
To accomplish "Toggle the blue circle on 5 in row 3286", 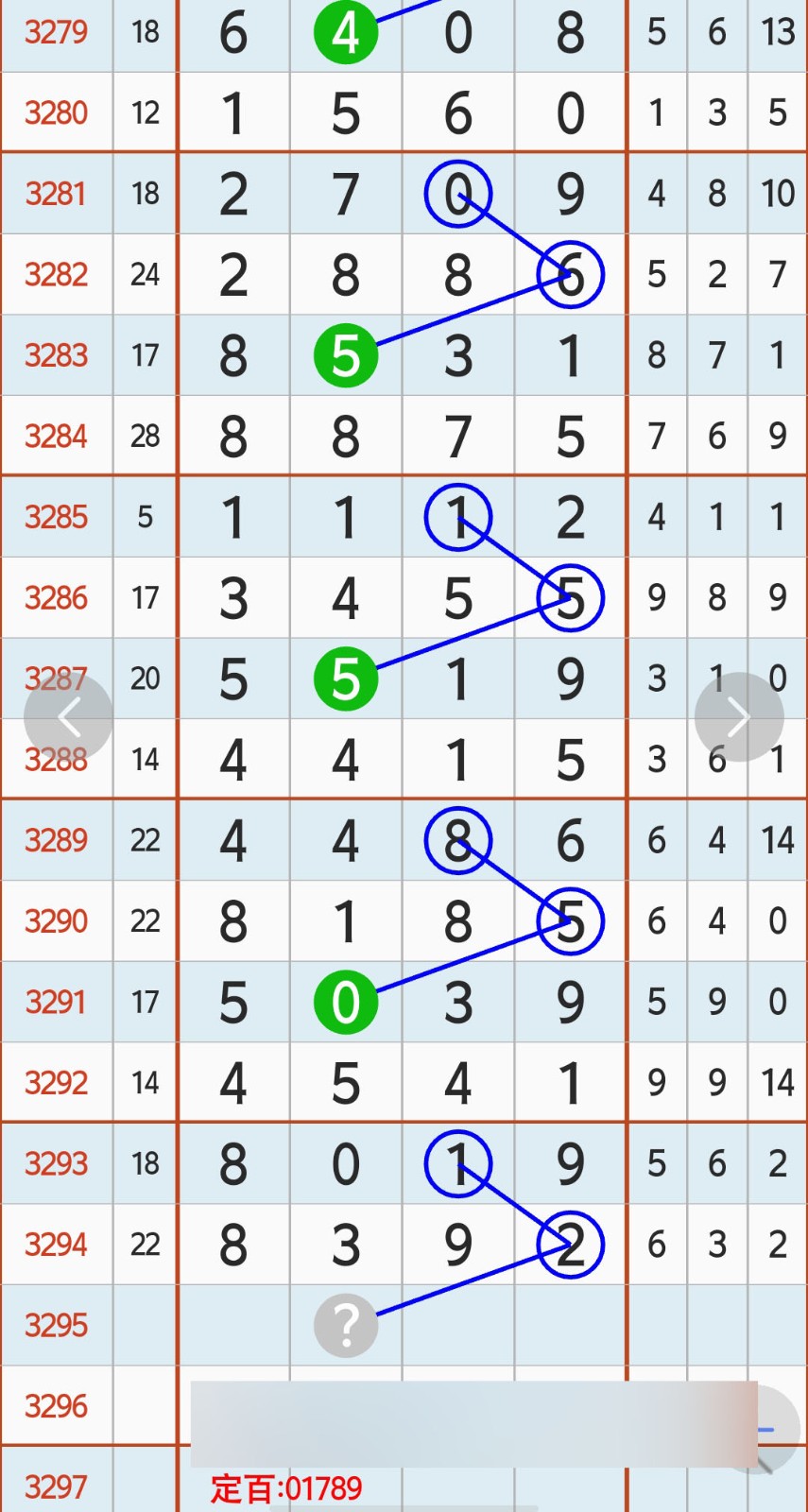I will 571,597.
